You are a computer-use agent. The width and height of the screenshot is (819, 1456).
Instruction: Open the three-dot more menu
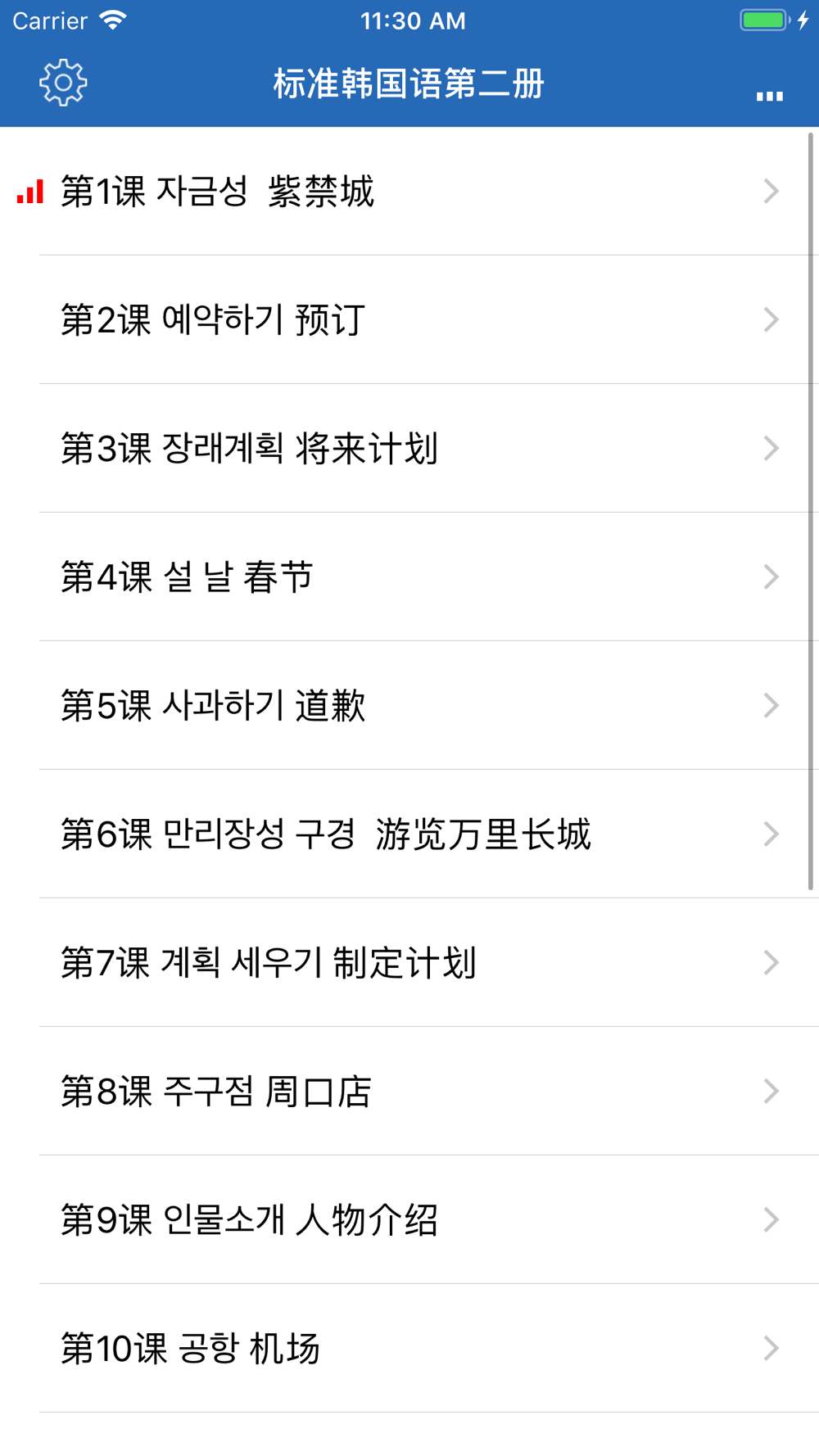(769, 96)
